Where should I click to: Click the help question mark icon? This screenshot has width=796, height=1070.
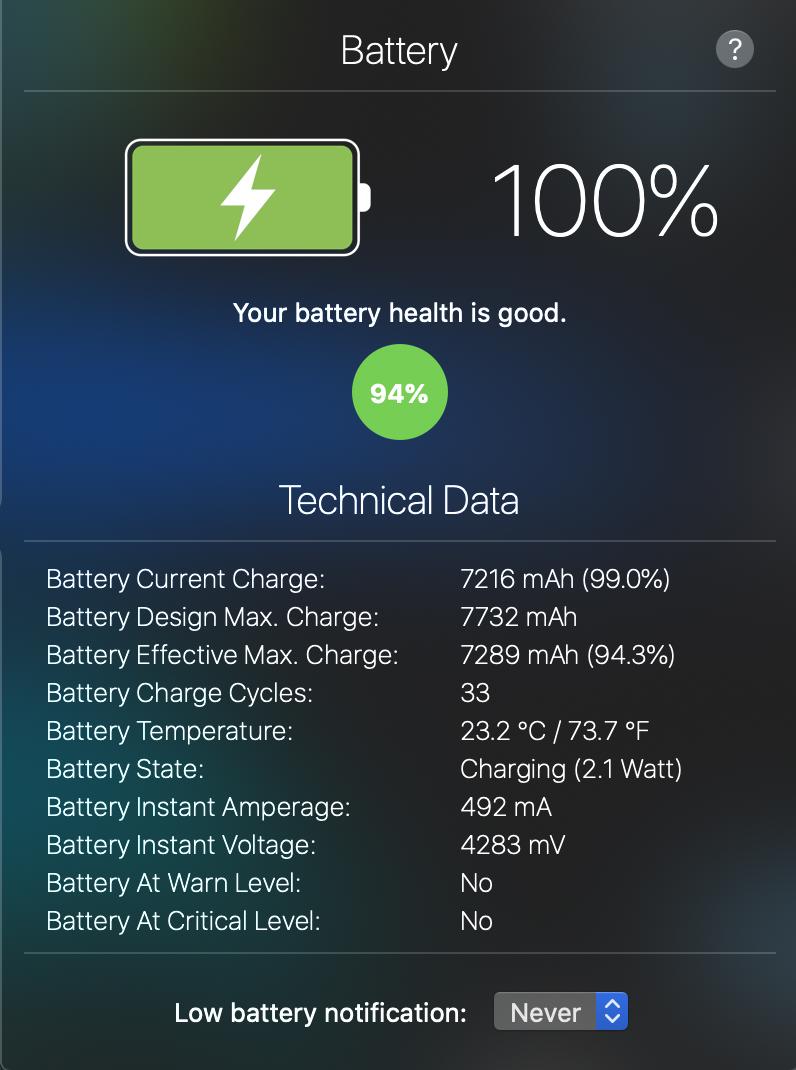[735, 49]
